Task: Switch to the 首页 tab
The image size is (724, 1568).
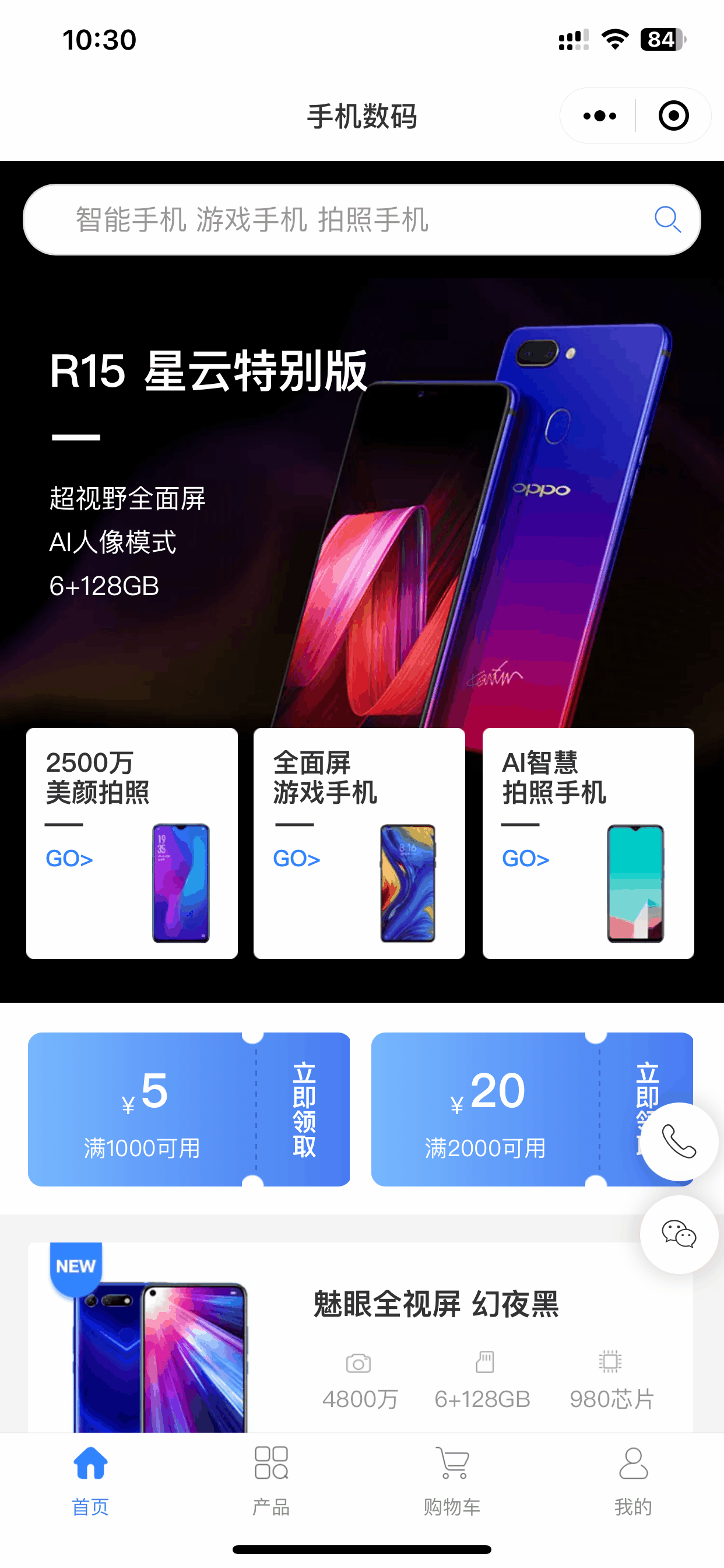Action: (x=90, y=1479)
